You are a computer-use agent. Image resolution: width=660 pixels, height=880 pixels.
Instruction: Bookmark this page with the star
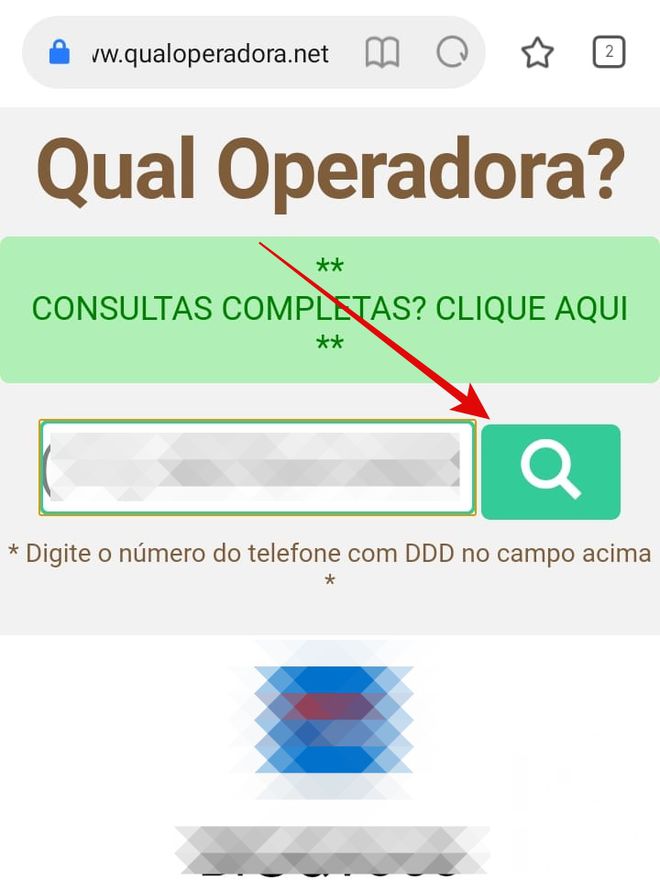537,53
